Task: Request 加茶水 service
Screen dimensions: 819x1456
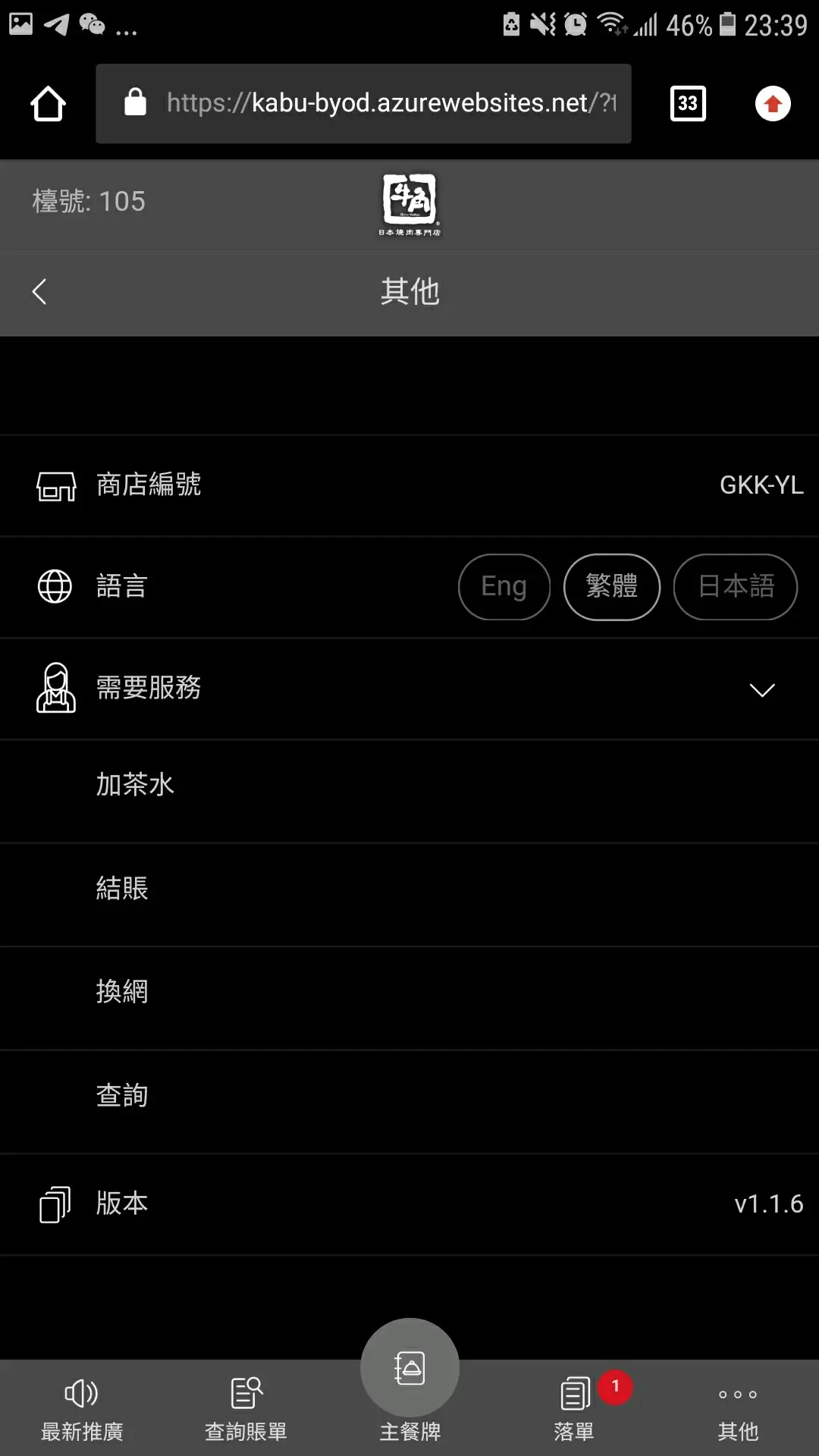Action: click(136, 785)
